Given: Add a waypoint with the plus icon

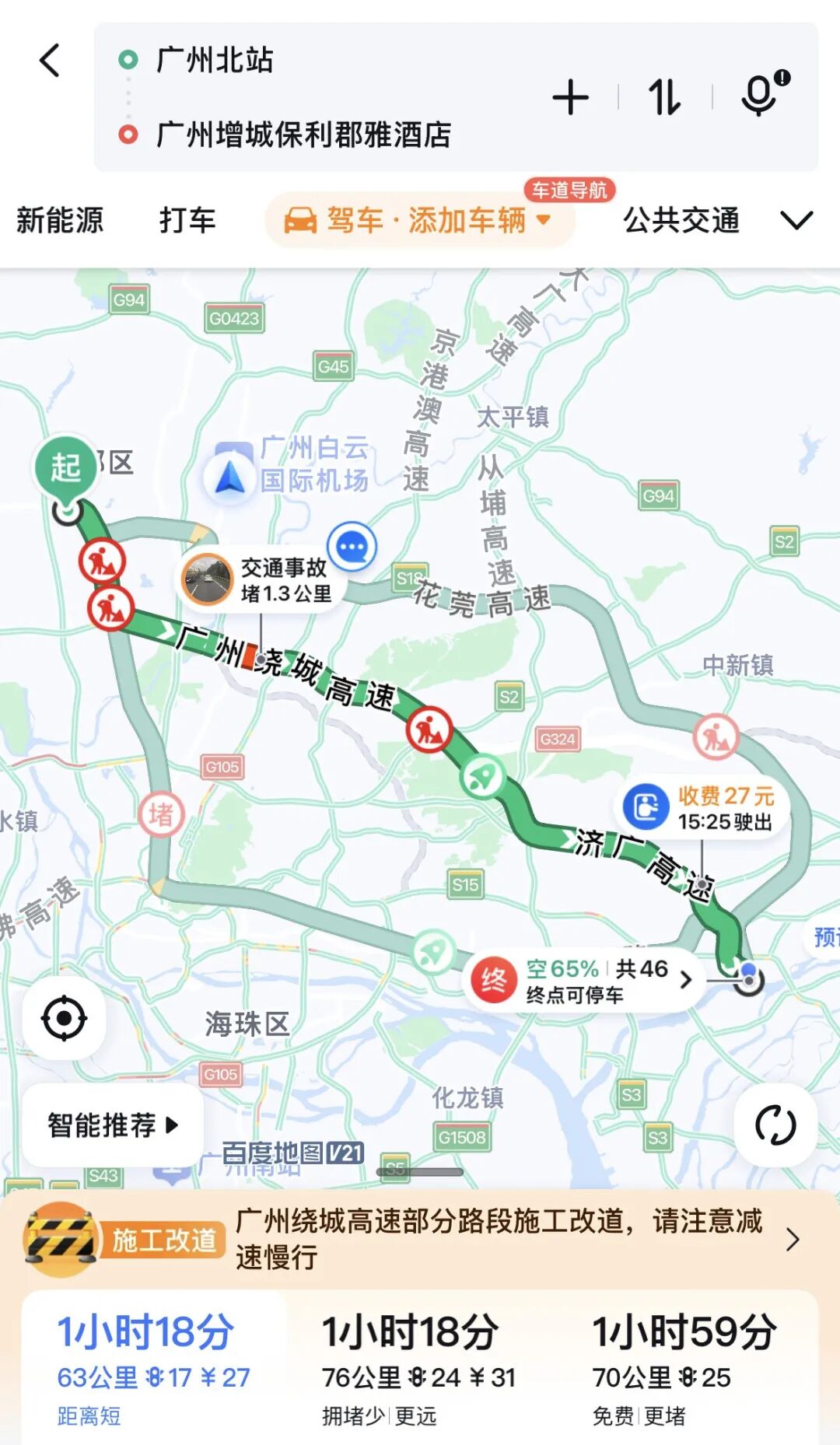Looking at the screenshot, I should (570, 98).
